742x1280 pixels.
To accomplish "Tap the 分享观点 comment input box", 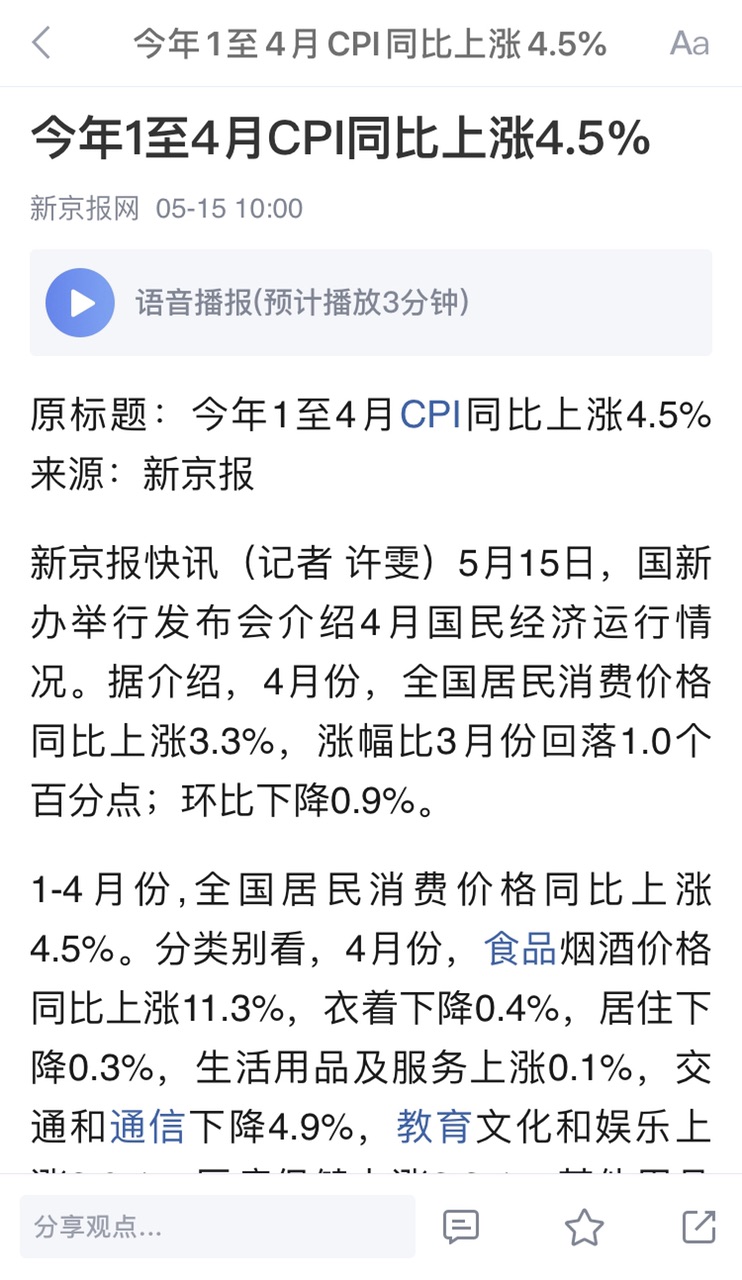I will point(217,1226).
